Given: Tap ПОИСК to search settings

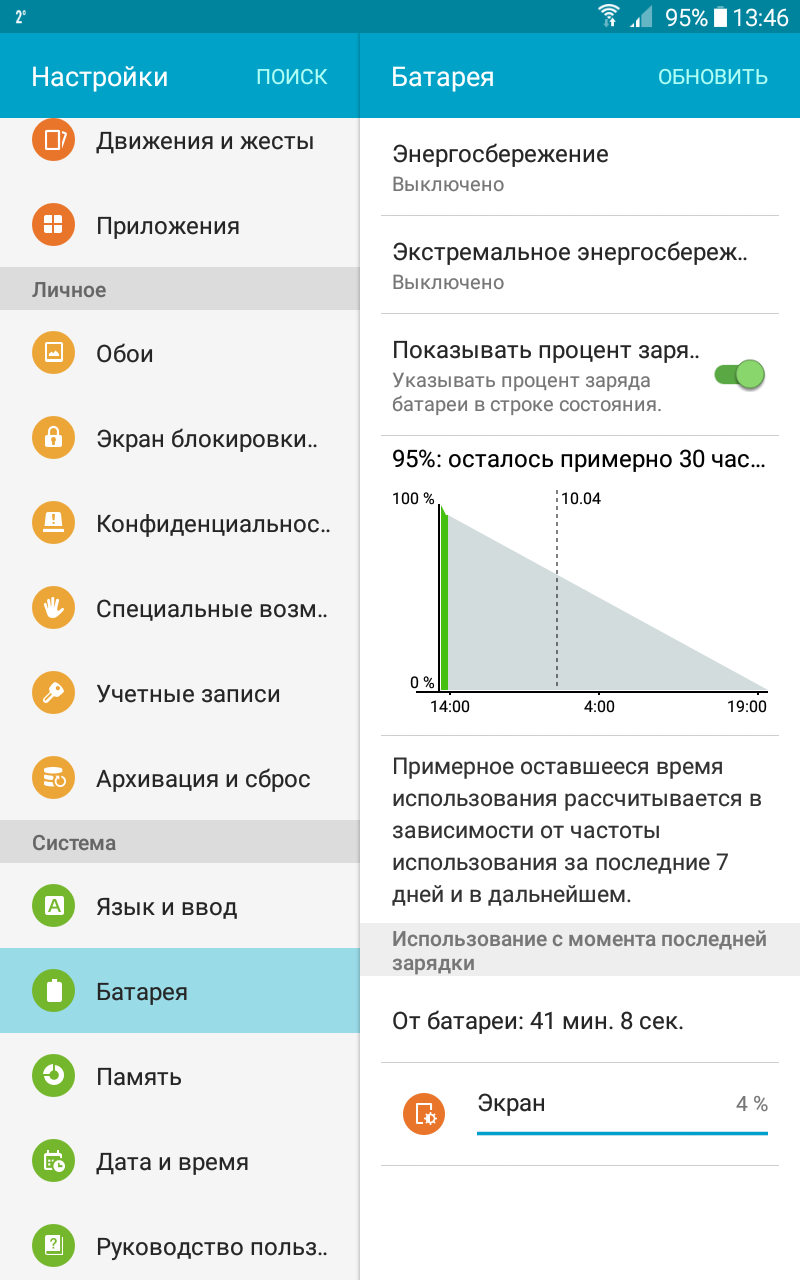Looking at the screenshot, I should [x=291, y=77].
